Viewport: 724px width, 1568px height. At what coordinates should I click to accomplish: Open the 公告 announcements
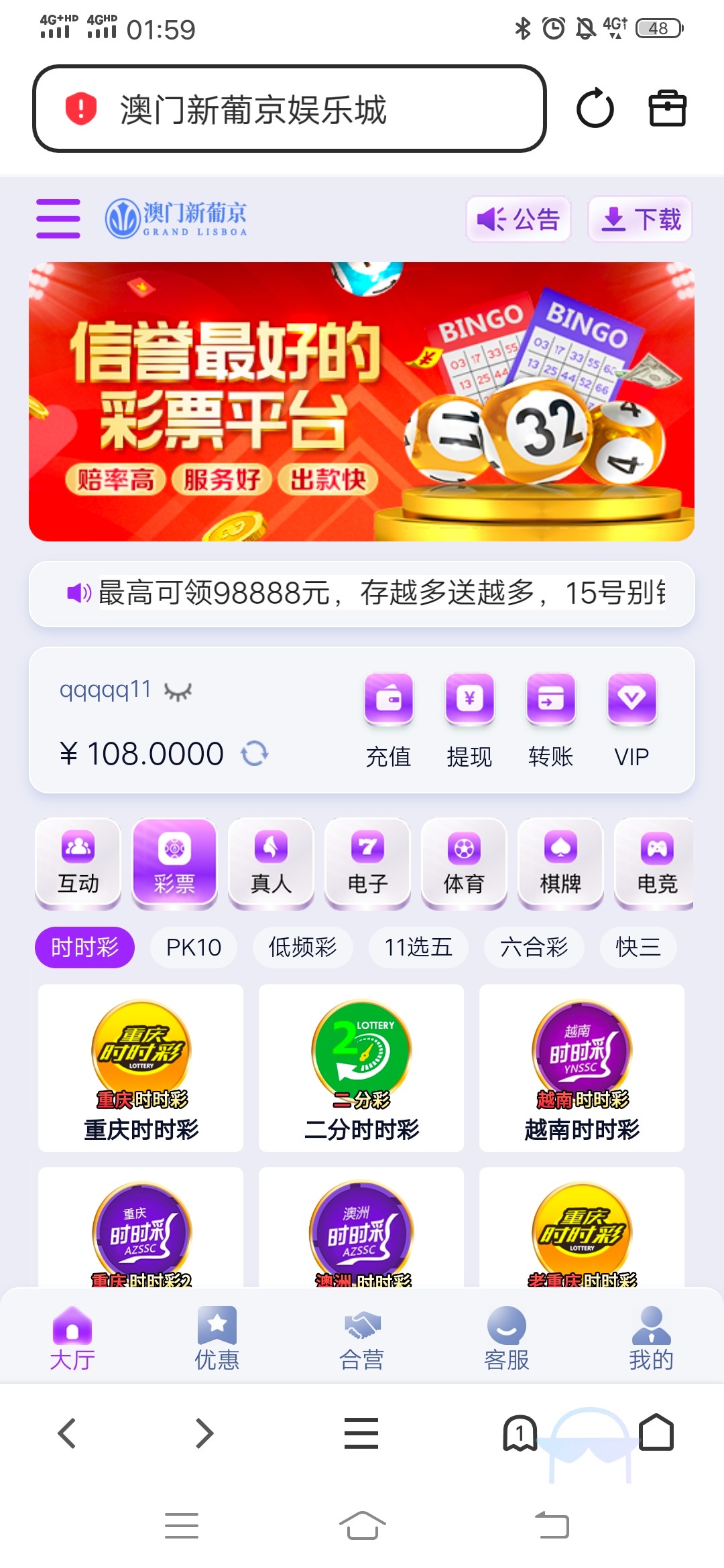point(518,219)
